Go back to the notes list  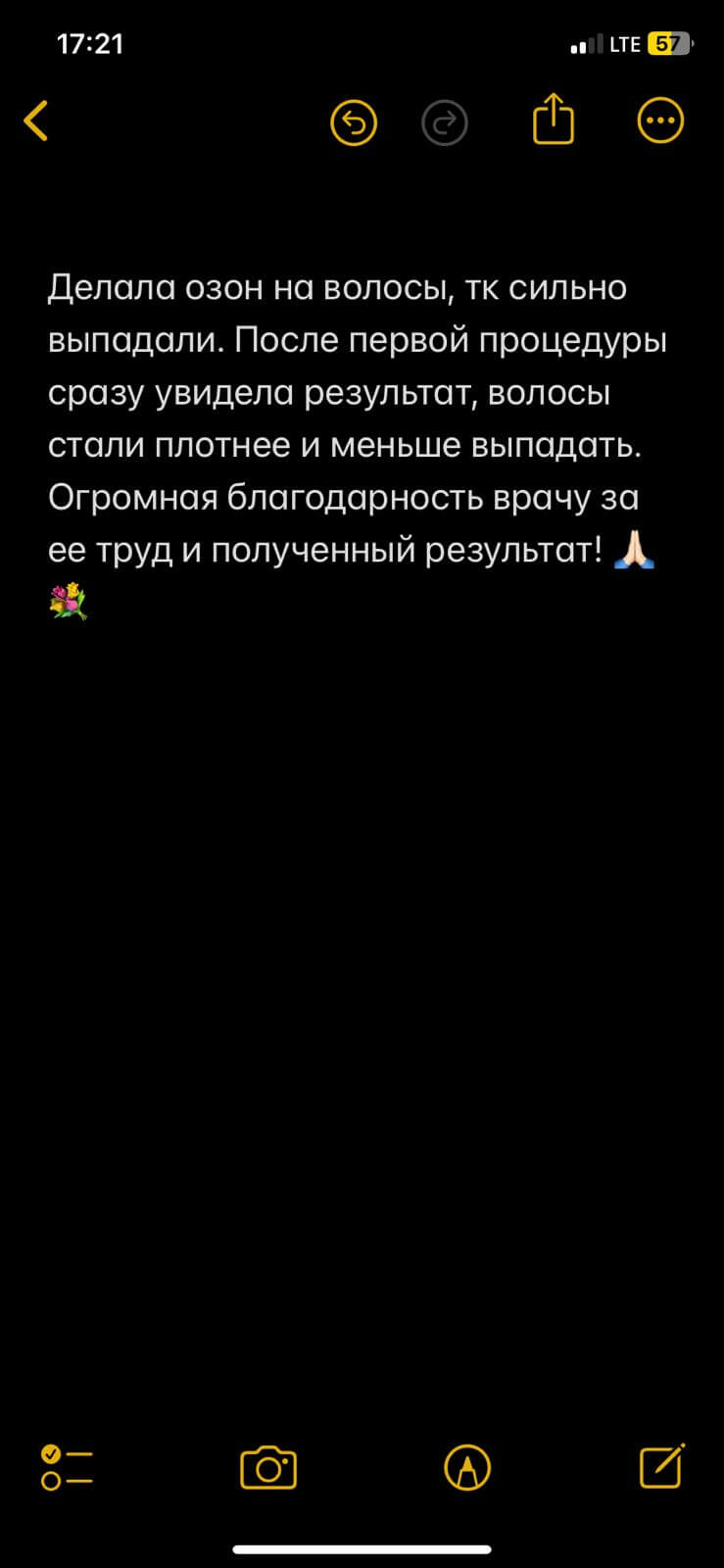36,122
